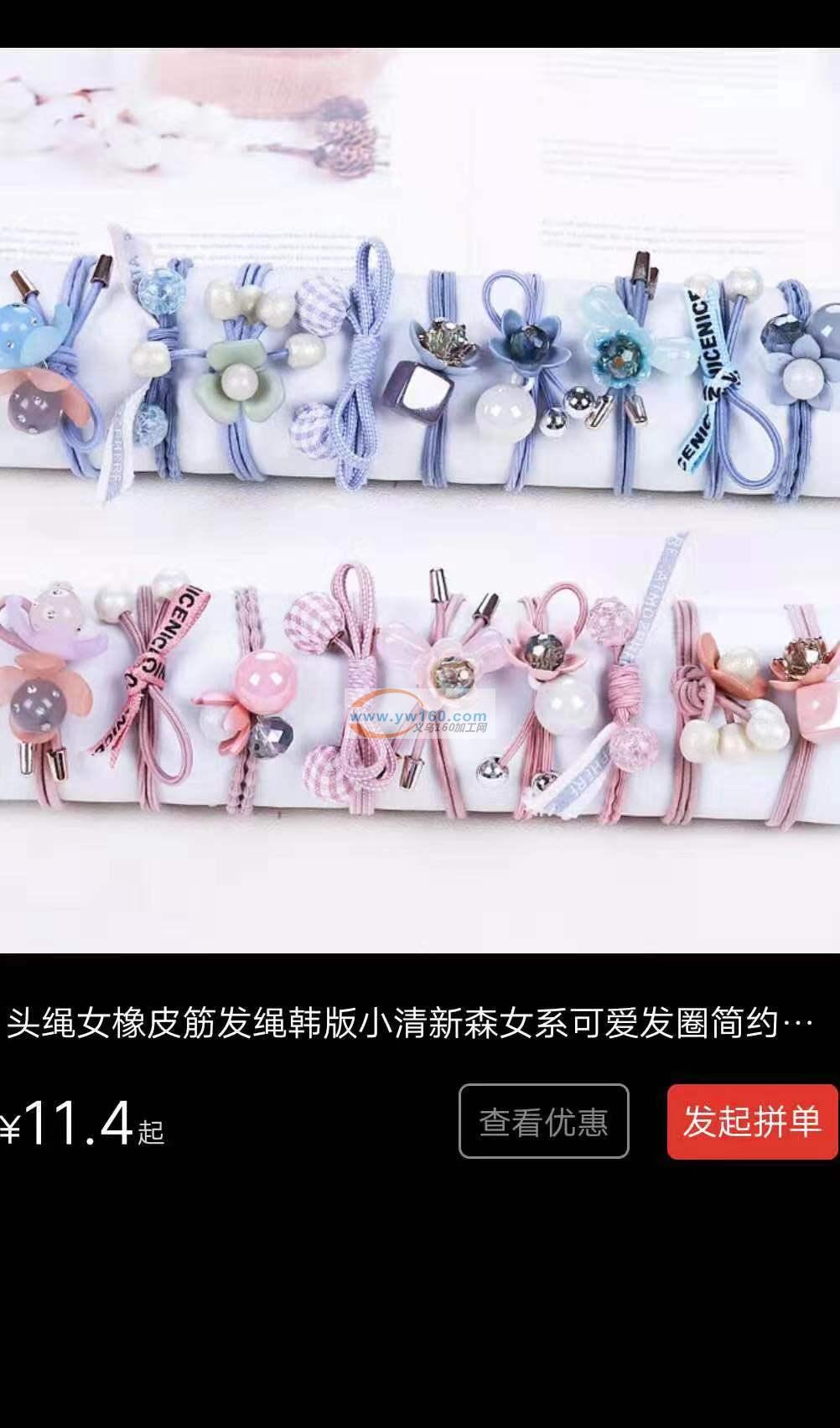Open the hair tie product image
Viewport: 840px width, 1428px height.
pos(419,500)
